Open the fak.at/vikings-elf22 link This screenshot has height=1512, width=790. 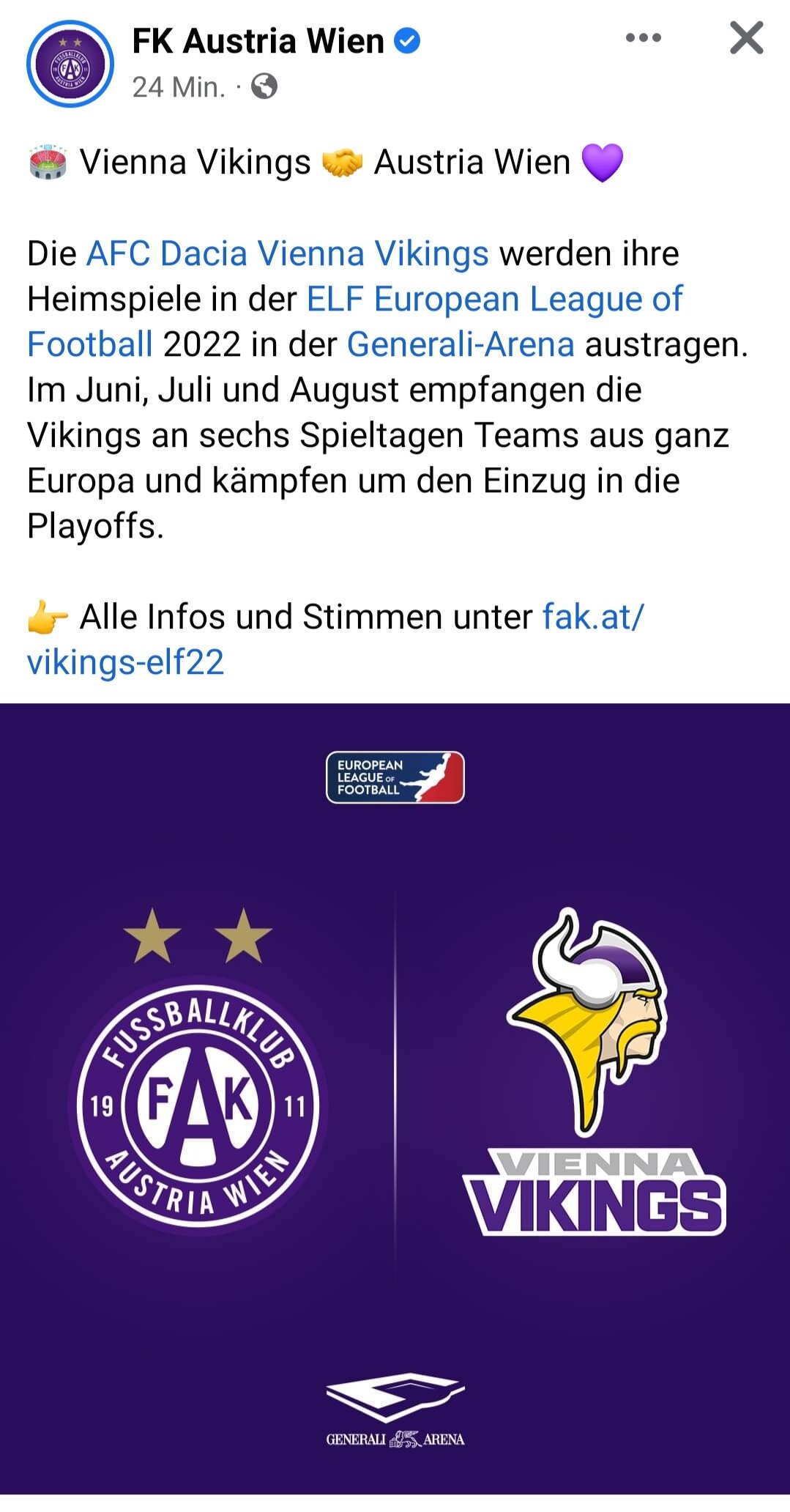click(x=592, y=617)
